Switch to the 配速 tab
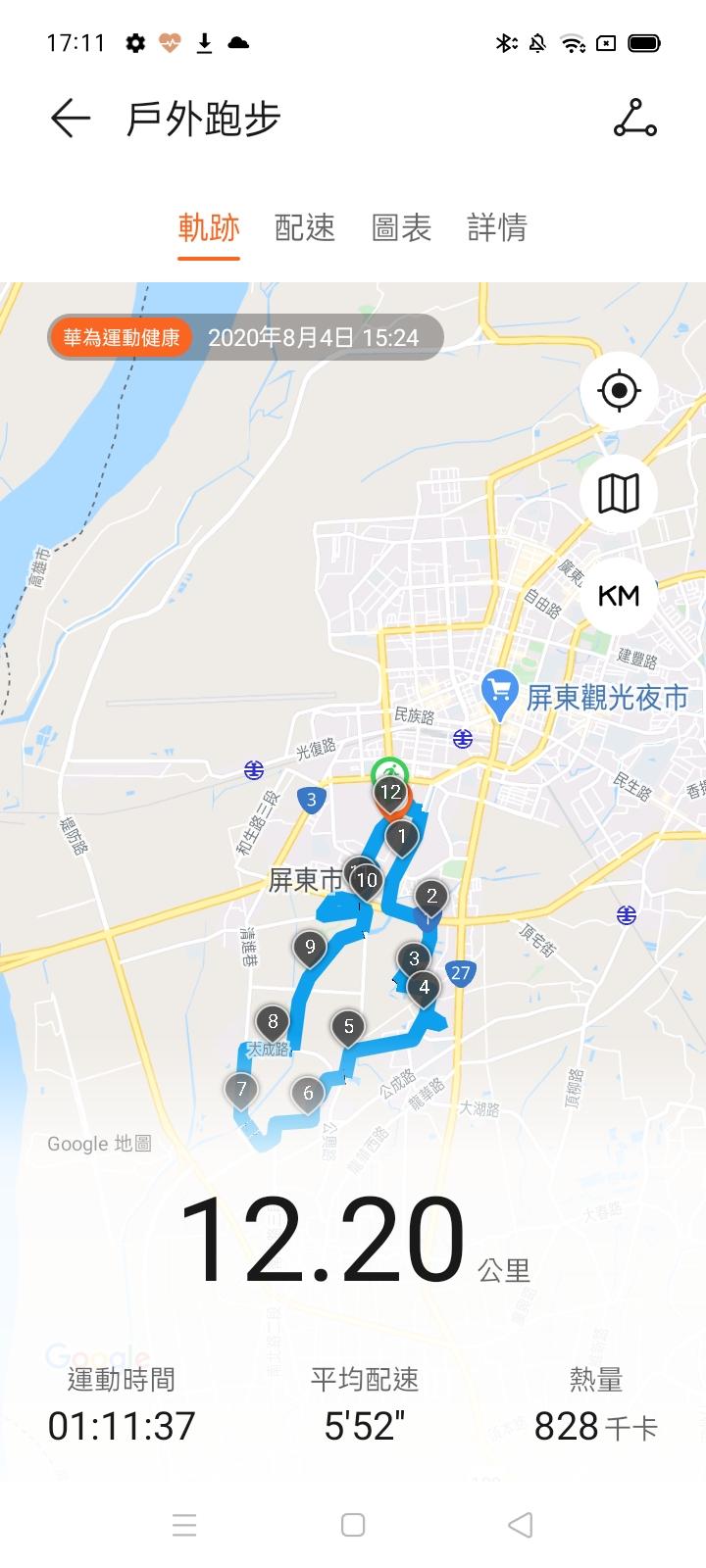This screenshot has width=706, height=1568. pyautogui.click(x=305, y=228)
